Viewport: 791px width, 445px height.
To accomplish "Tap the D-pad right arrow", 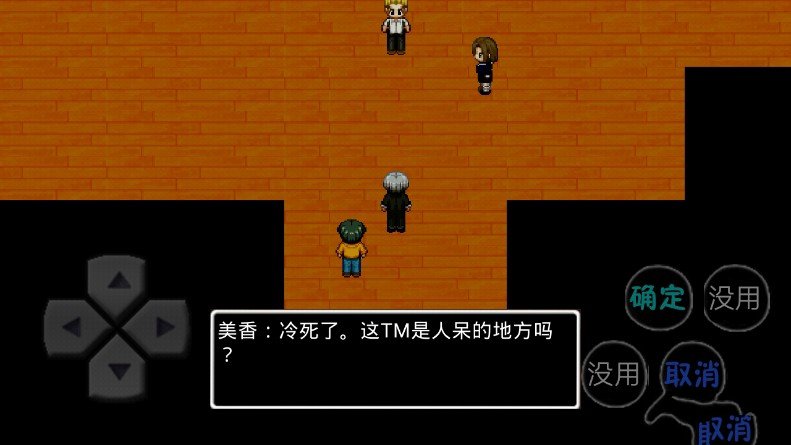I will point(165,327).
